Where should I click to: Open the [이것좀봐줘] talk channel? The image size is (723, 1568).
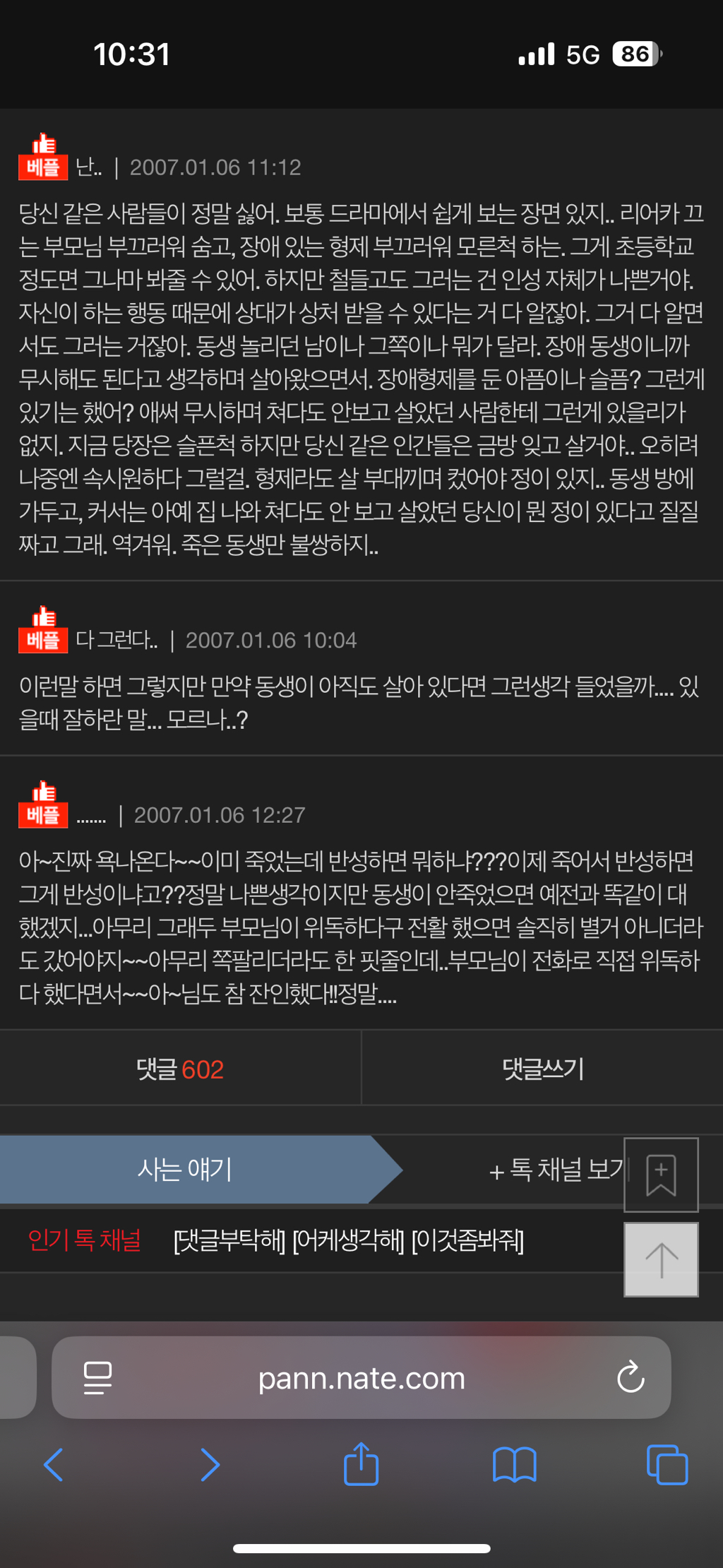[467, 1241]
